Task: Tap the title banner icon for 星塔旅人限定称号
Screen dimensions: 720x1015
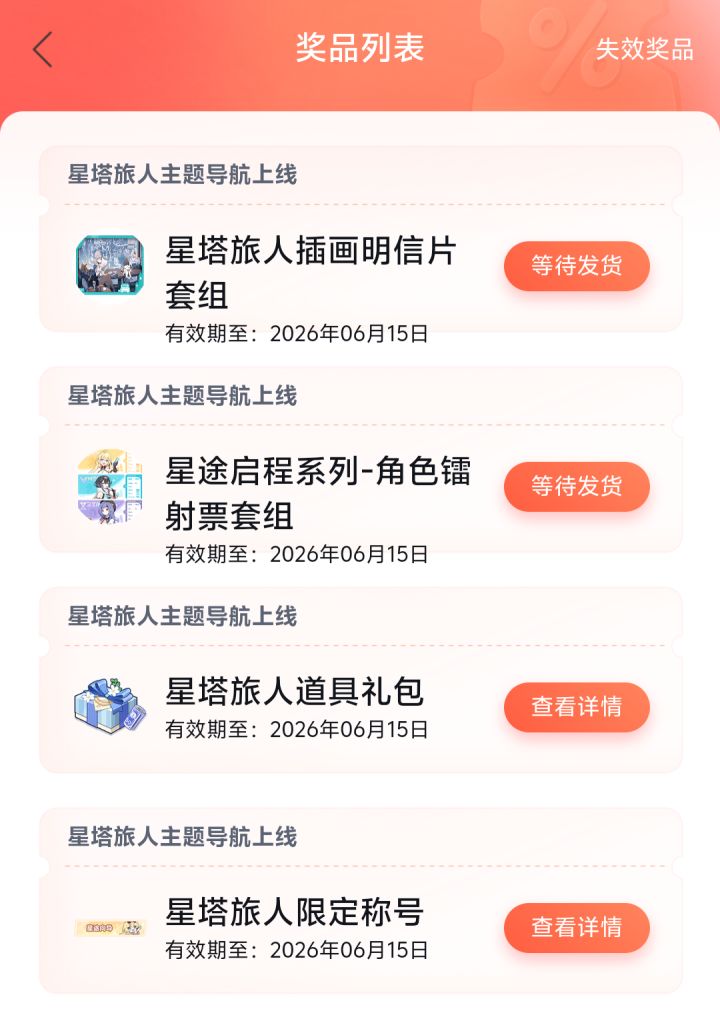Action: click(x=110, y=928)
